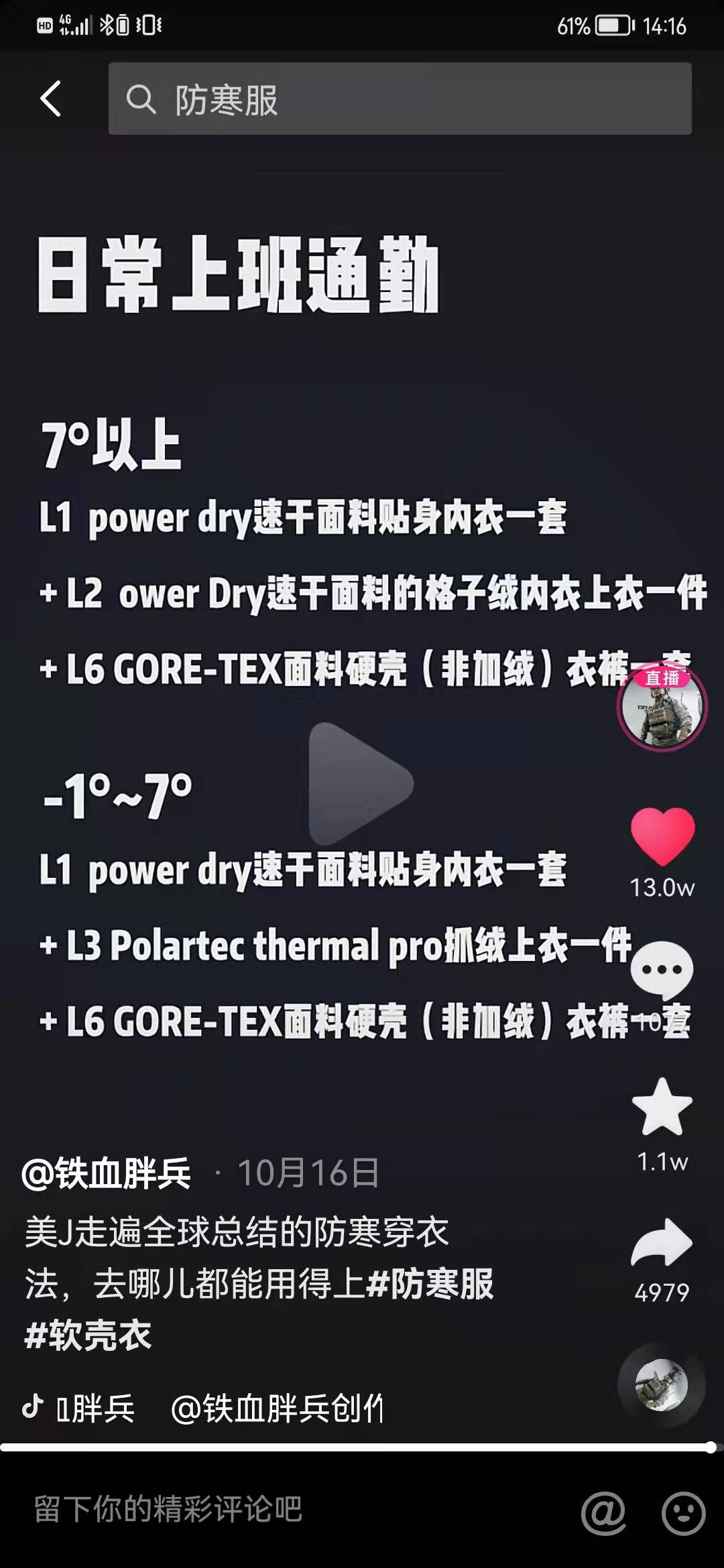This screenshot has height=1568, width=724.
Task: Open the 防寒服 search box
Action: pos(400,99)
